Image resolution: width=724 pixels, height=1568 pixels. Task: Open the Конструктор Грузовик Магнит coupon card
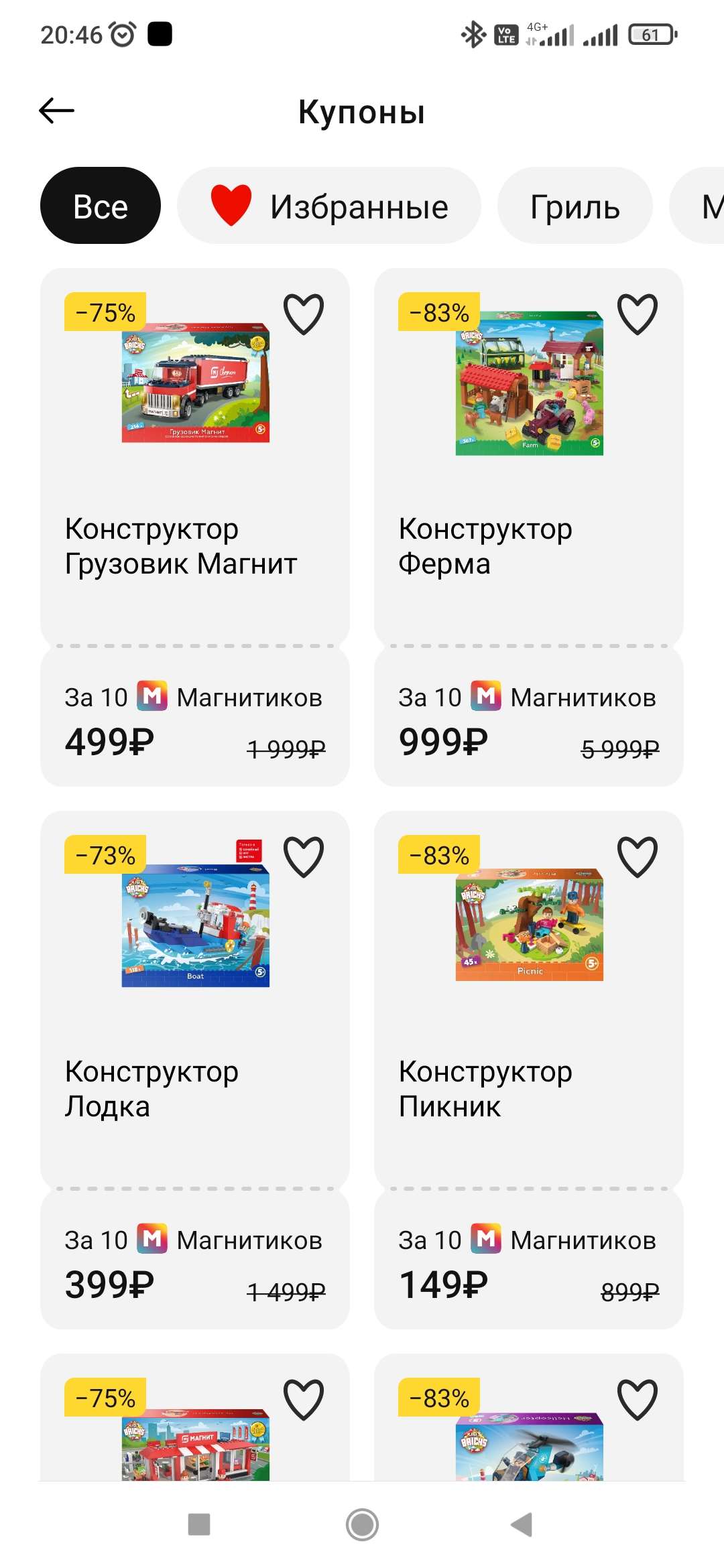tap(195, 527)
